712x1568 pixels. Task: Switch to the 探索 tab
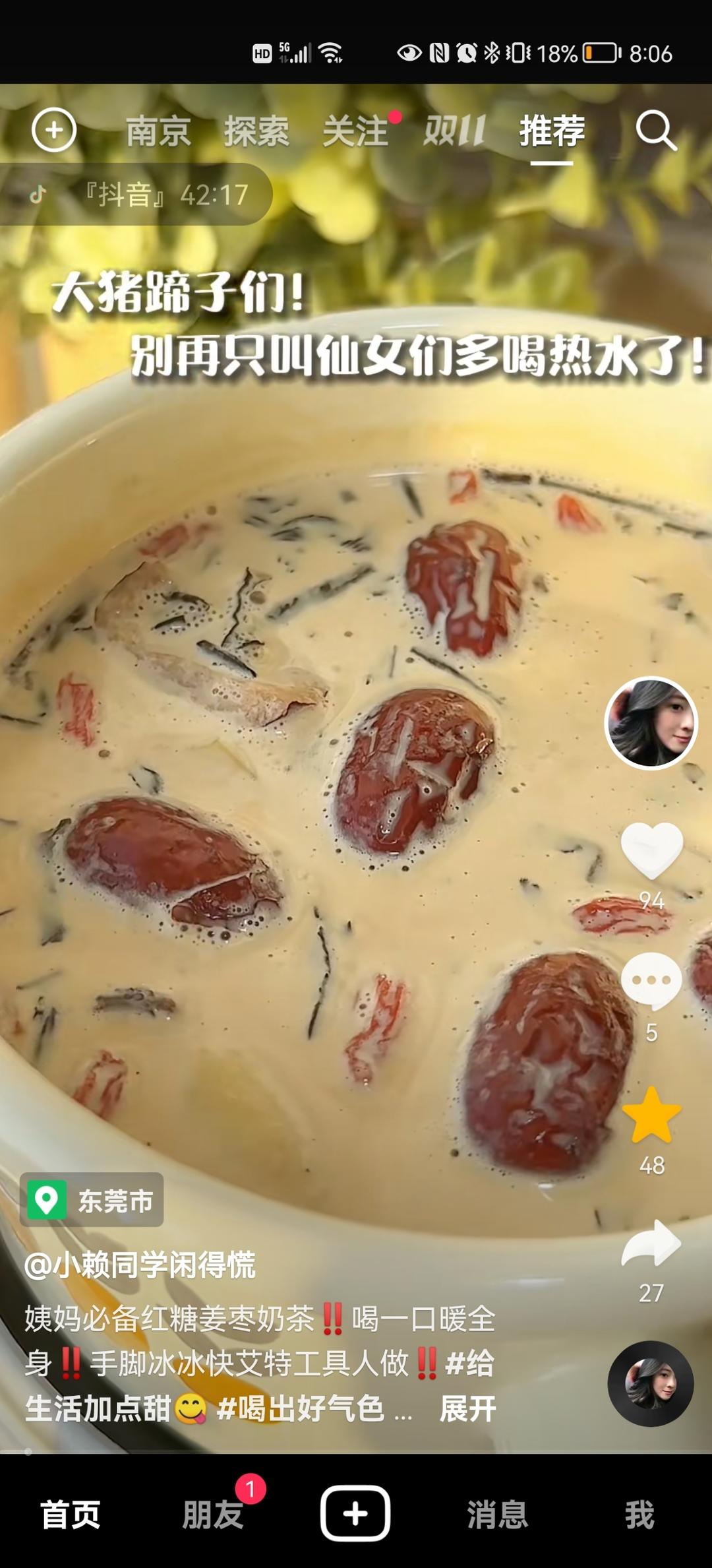(256, 131)
